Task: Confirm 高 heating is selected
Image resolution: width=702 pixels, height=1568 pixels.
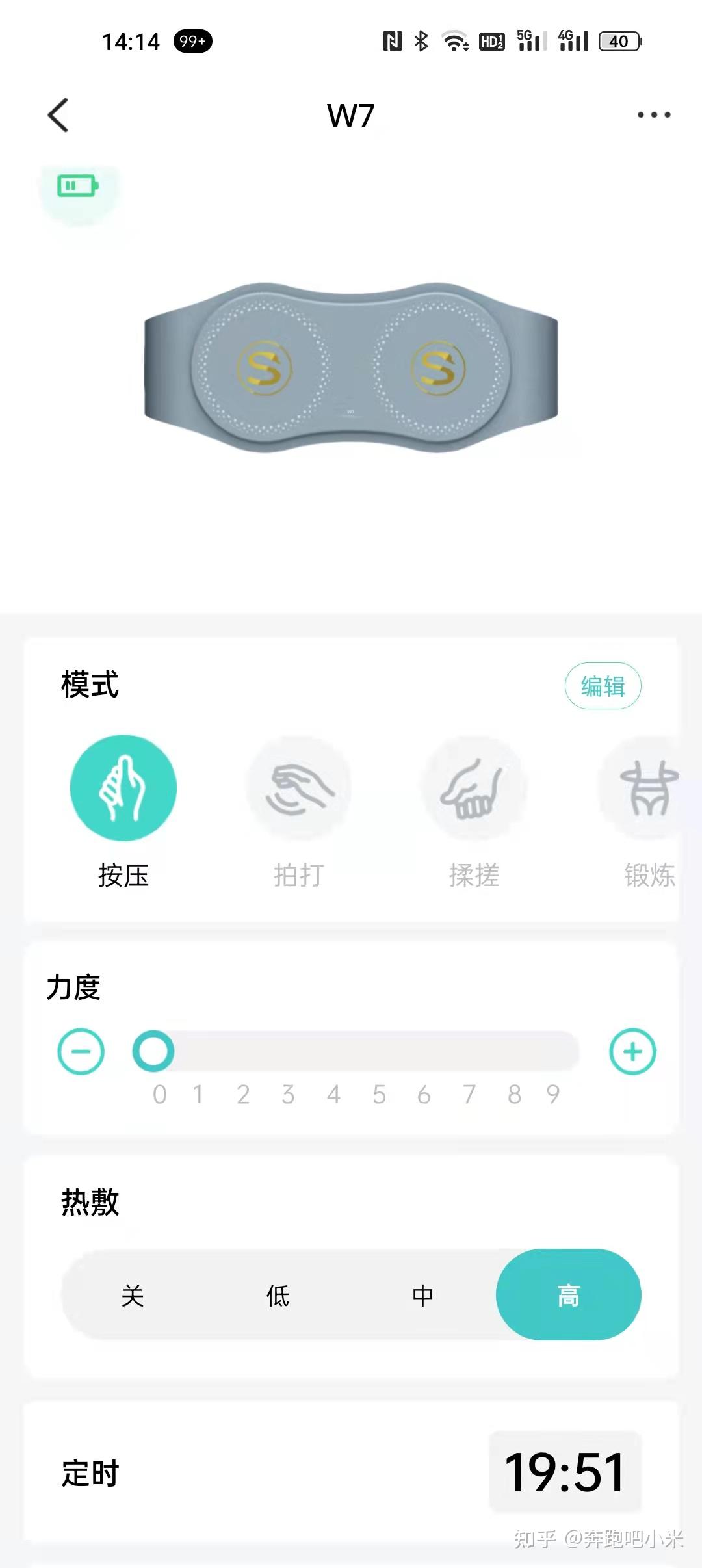Action: (568, 1296)
